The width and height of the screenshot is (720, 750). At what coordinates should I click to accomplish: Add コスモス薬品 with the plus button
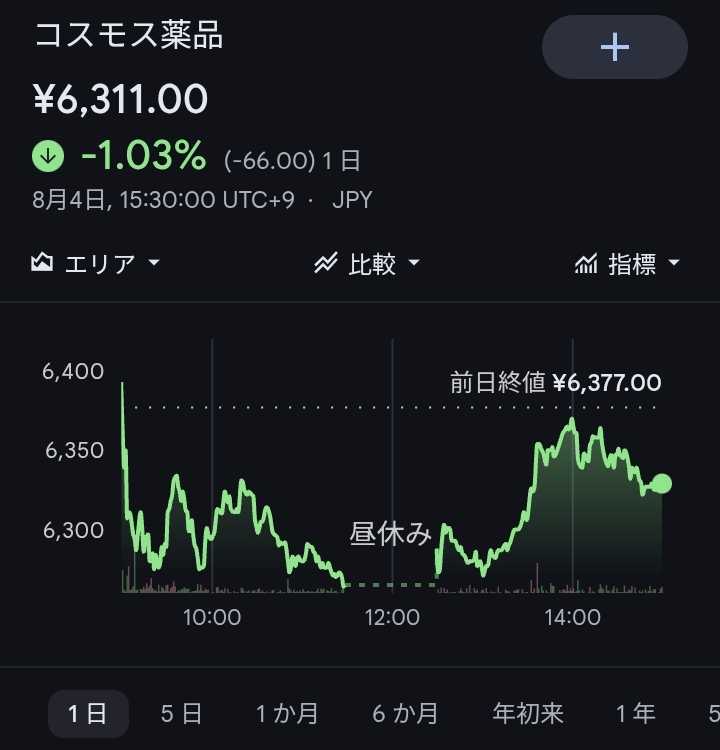tap(615, 47)
